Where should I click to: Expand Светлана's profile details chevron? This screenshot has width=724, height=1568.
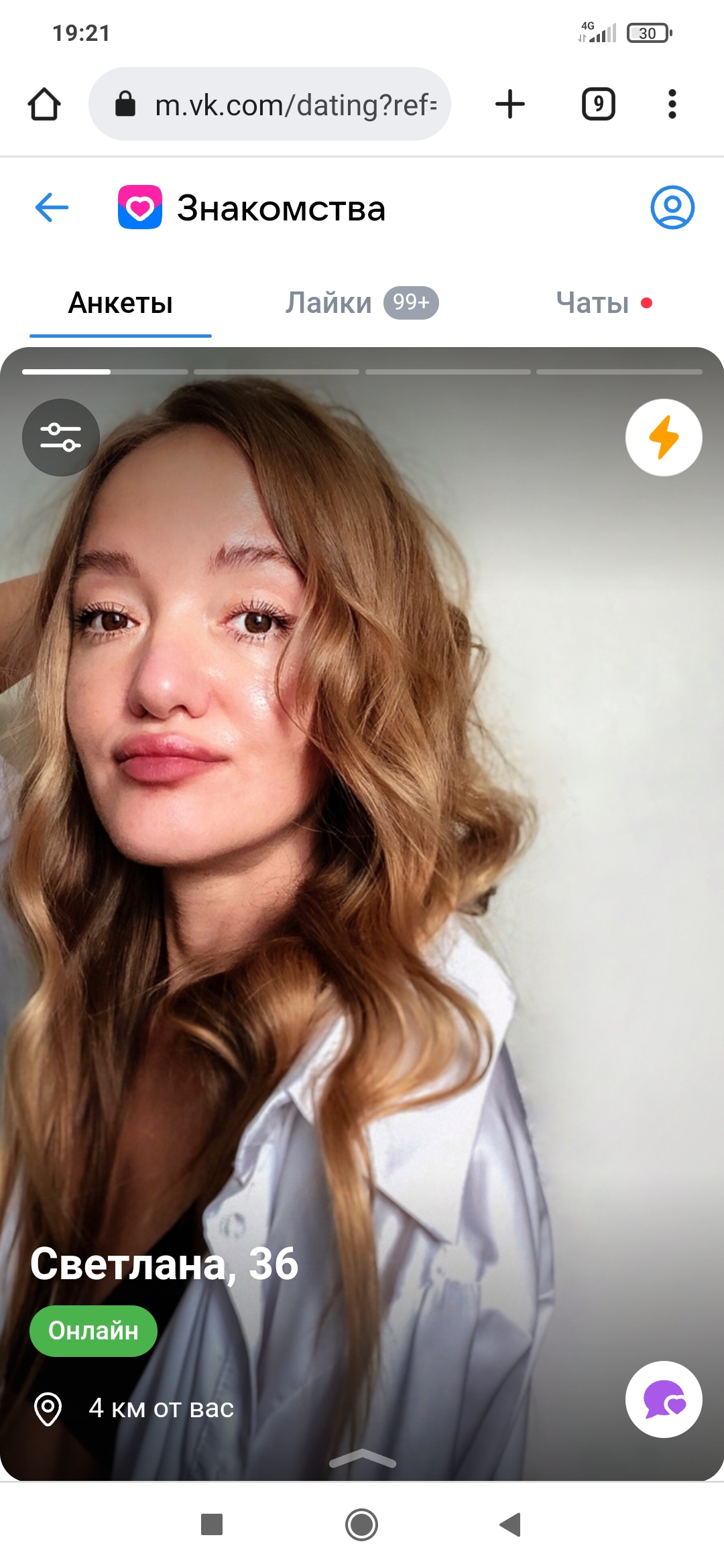click(x=362, y=1458)
